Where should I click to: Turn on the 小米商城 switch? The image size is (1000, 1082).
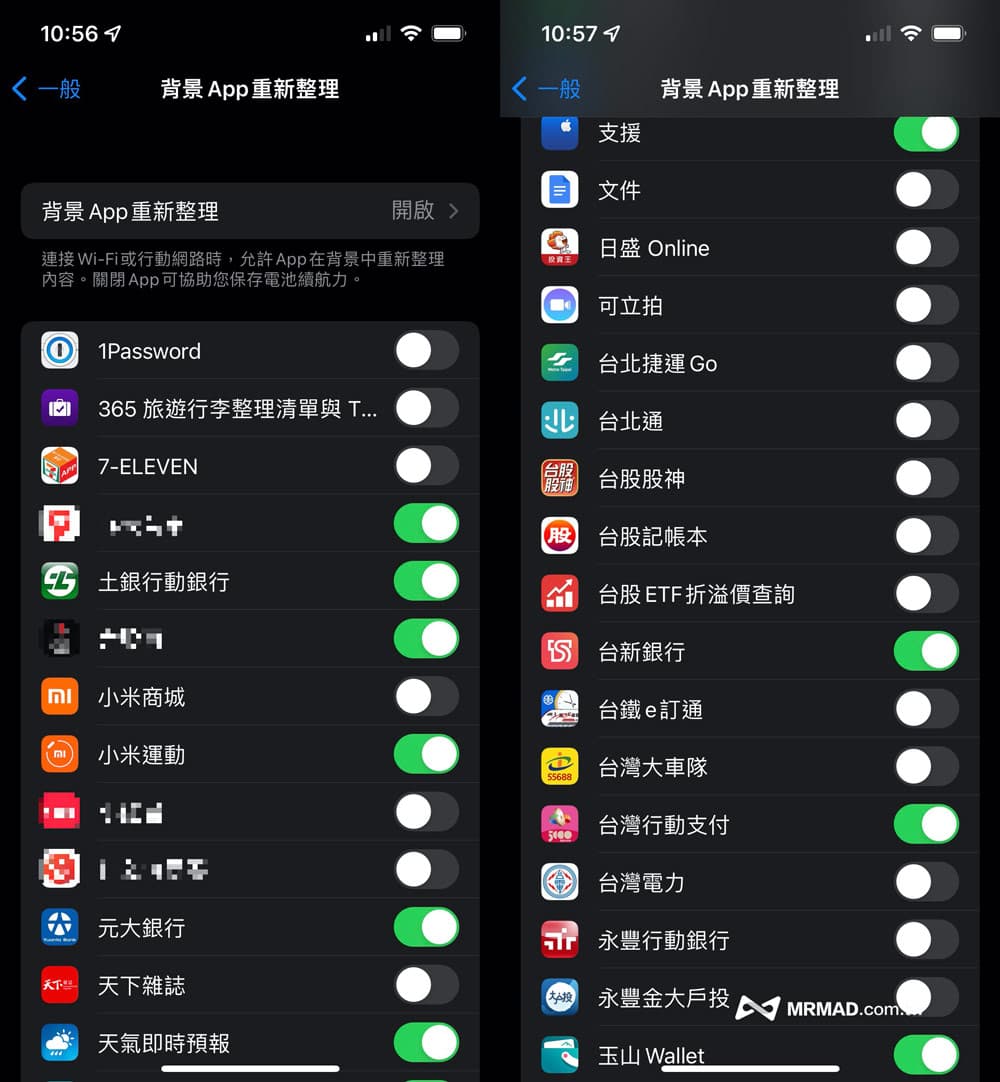[426, 697]
